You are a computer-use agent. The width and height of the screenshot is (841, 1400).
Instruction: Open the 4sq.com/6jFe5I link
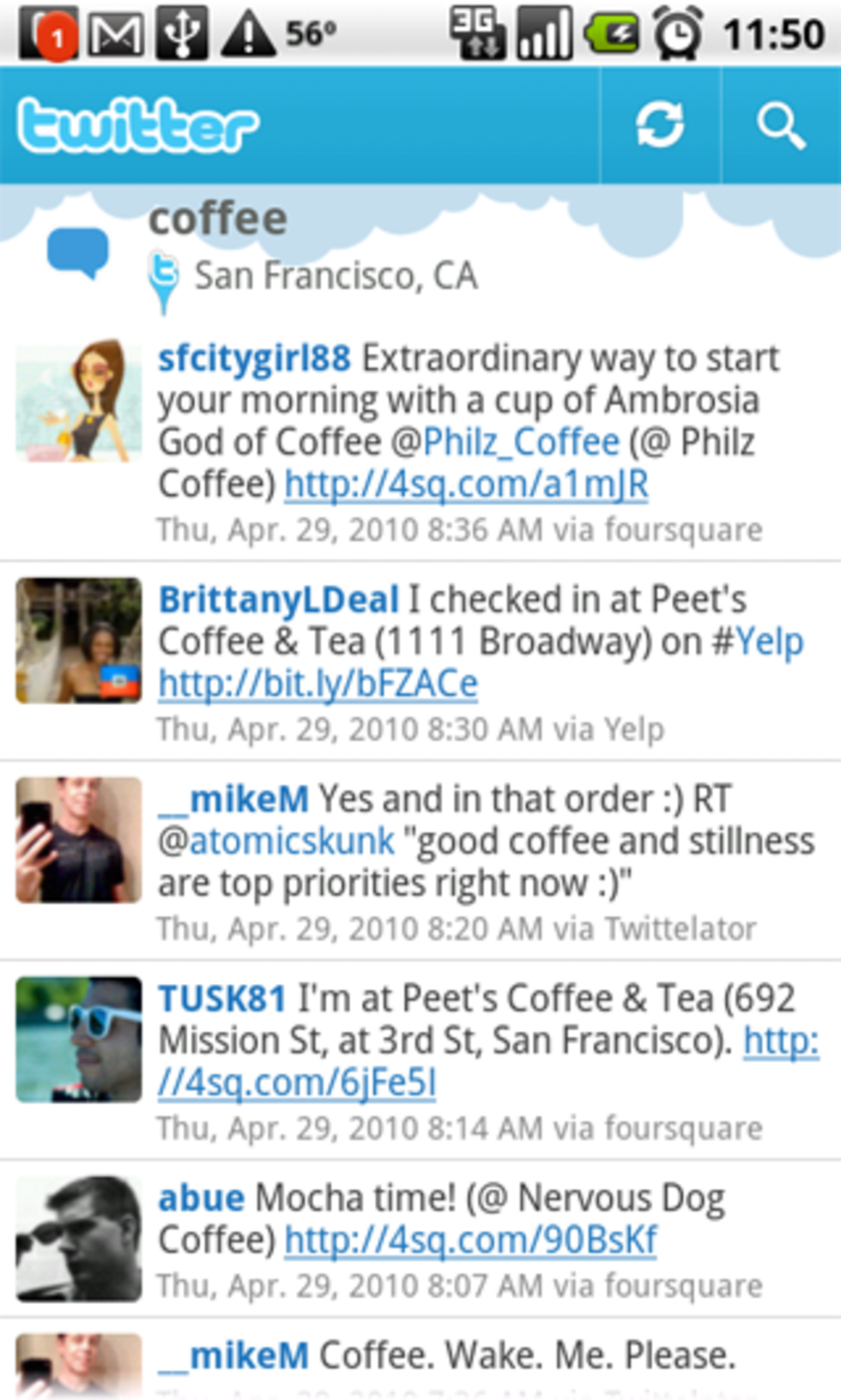coord(297,1083)
